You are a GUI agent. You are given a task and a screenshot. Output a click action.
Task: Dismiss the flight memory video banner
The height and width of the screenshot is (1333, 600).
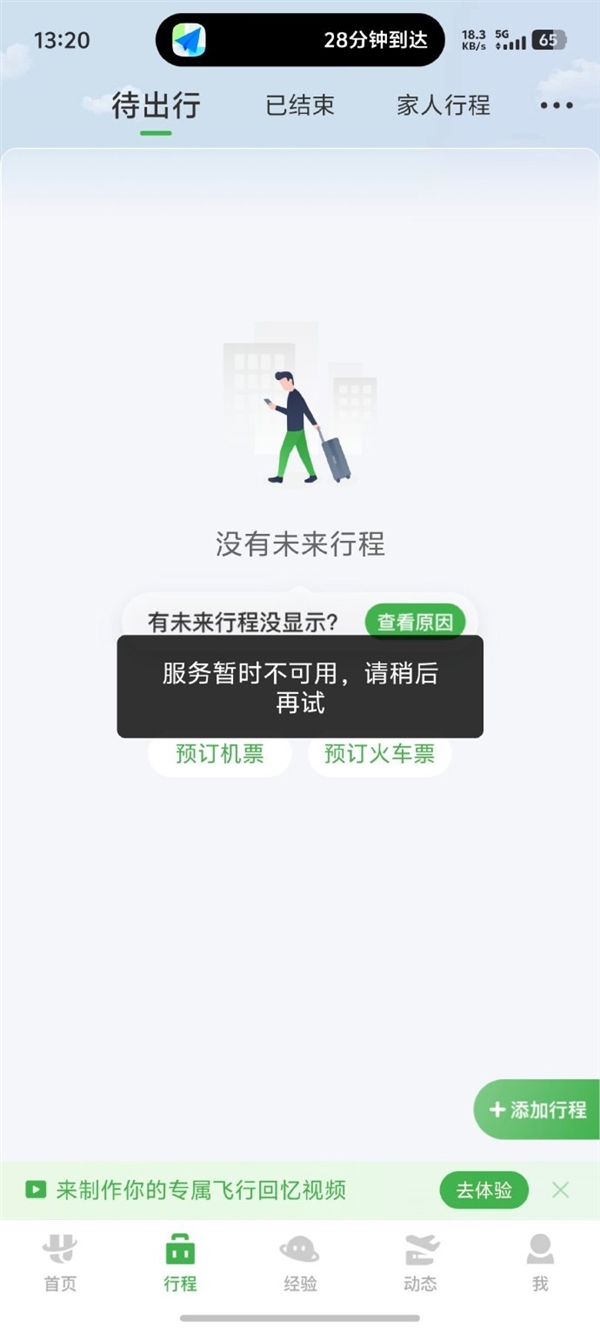point(560,1190)
